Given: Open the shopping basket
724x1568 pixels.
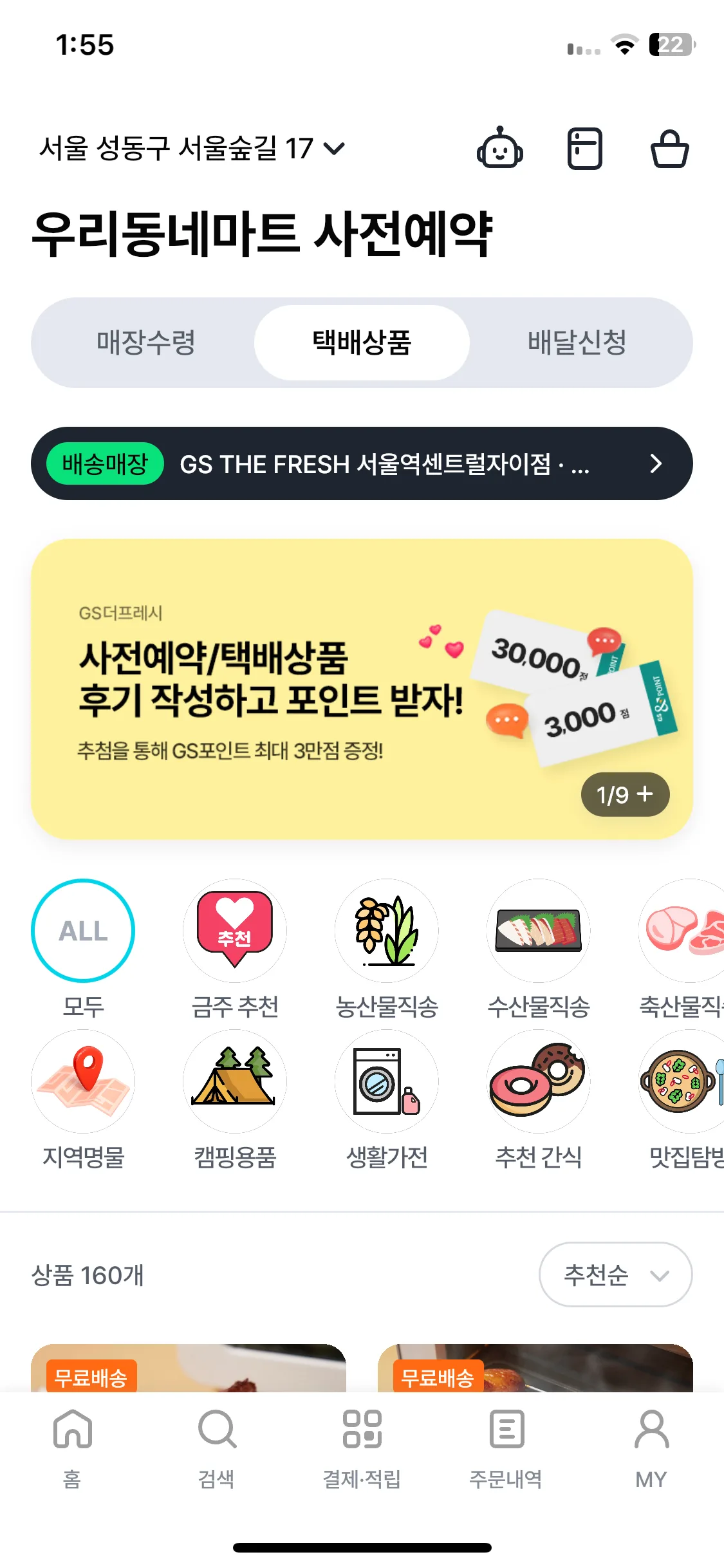Looking at the screenshot, I should (669, 149).
